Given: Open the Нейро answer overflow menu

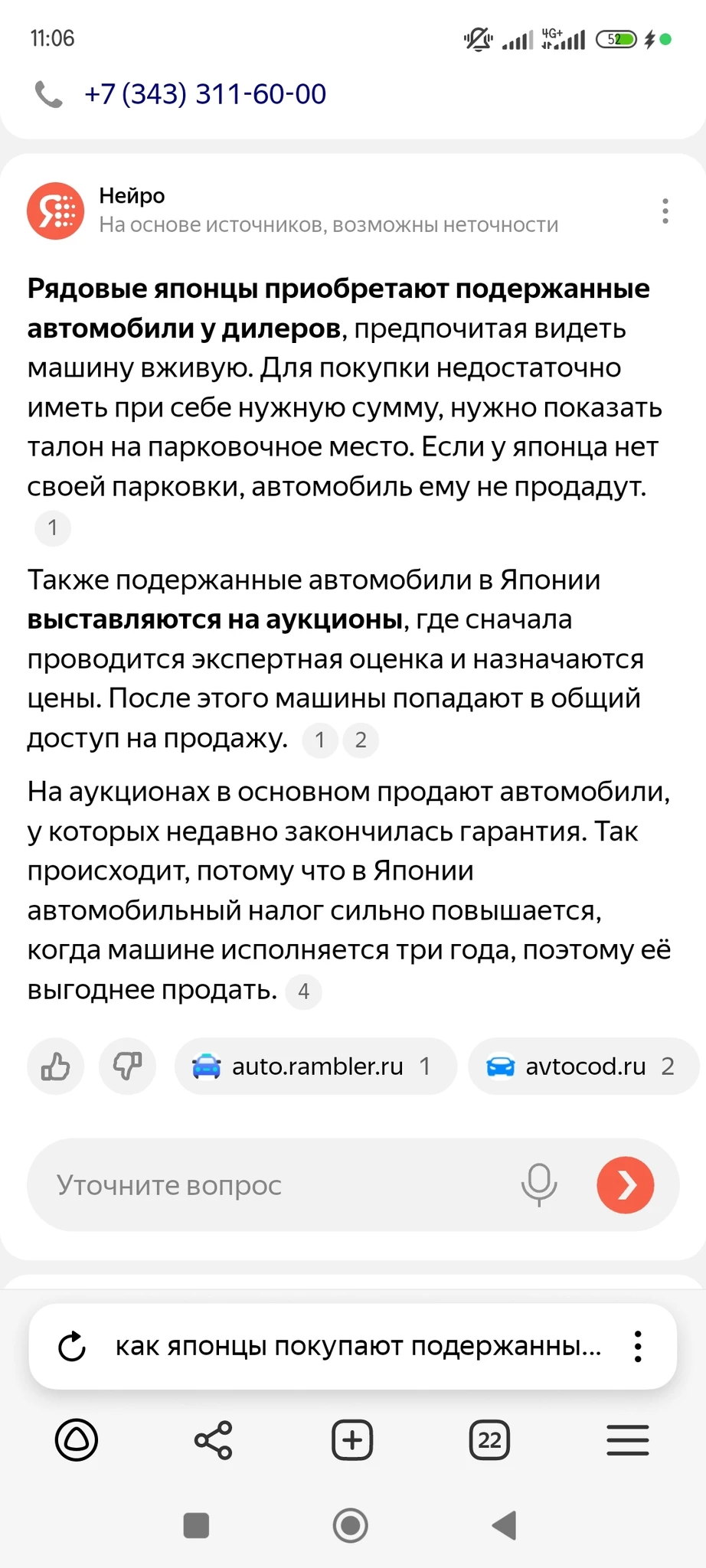Looking at the screenshot, I should click(665, 211).
